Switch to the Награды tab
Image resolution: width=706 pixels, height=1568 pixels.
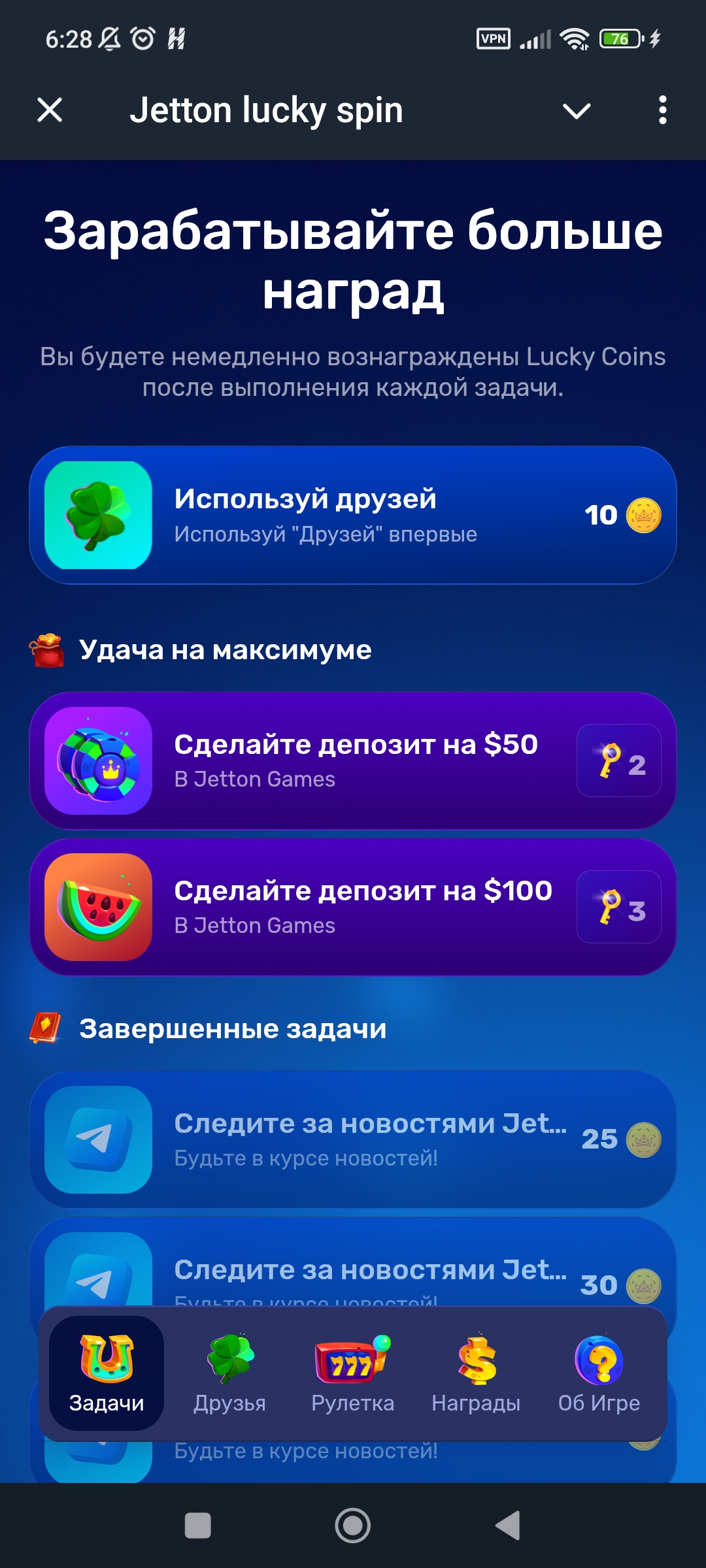pyautogui.click(x=476, y=1373)
